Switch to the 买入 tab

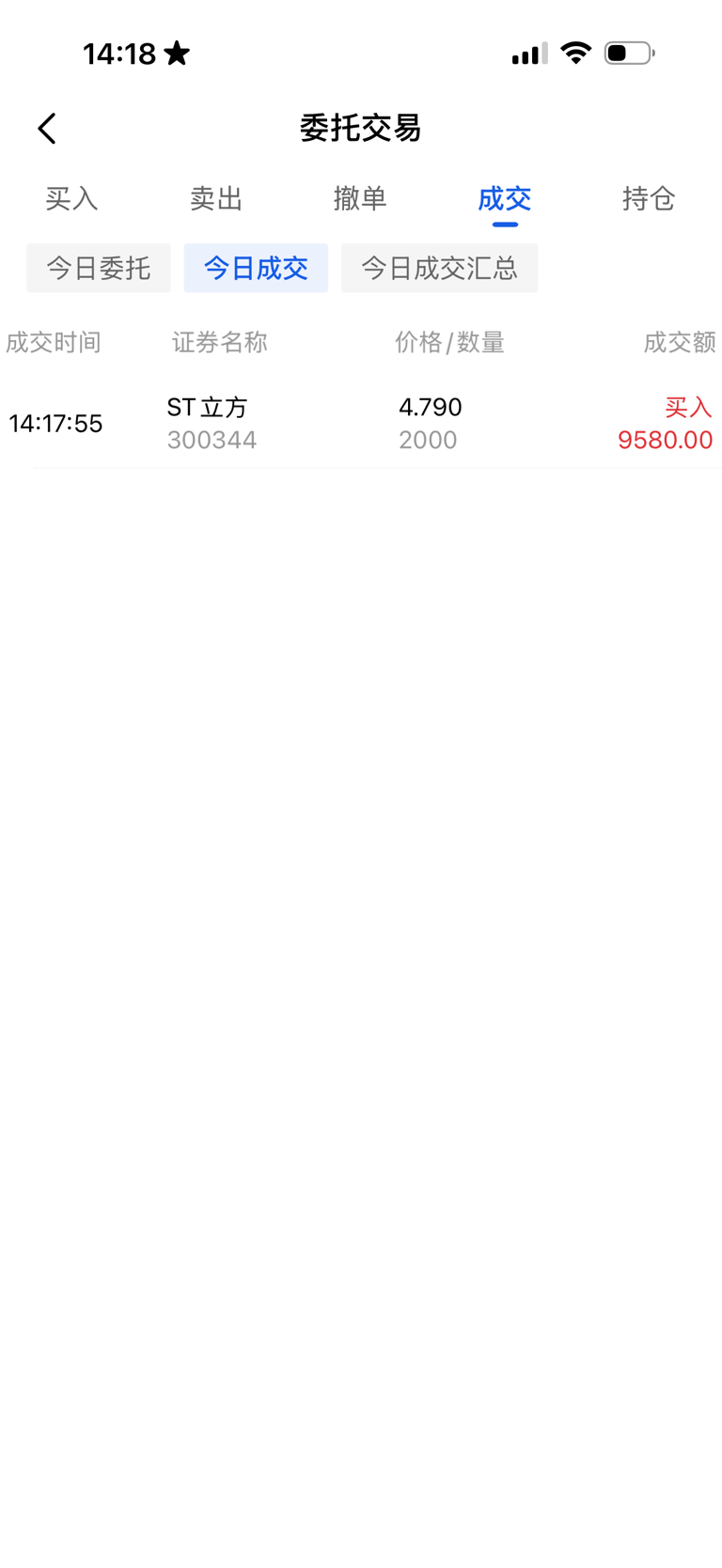tap(71, 199)
